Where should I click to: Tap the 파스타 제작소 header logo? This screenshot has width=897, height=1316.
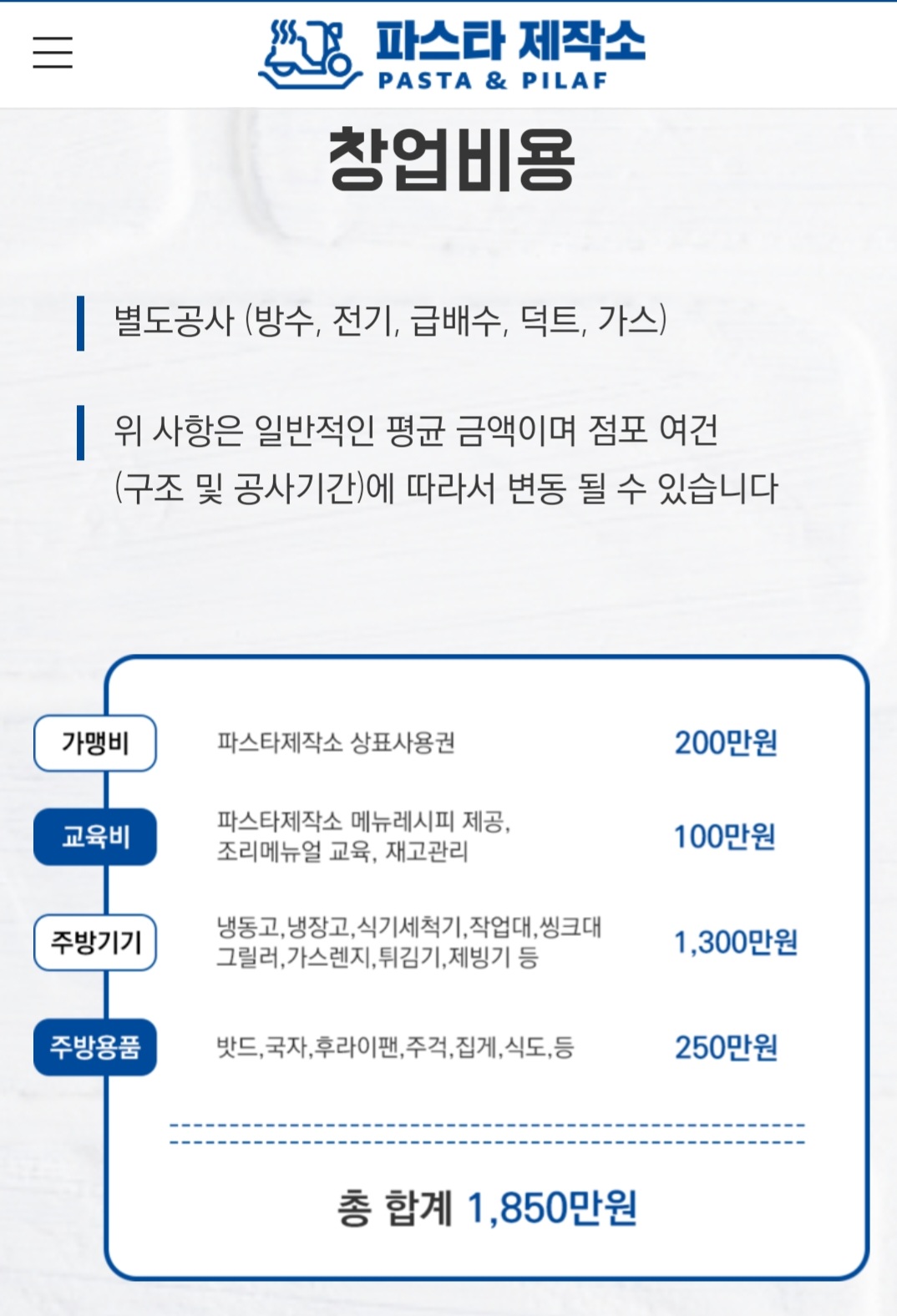(x=451, y=53)
